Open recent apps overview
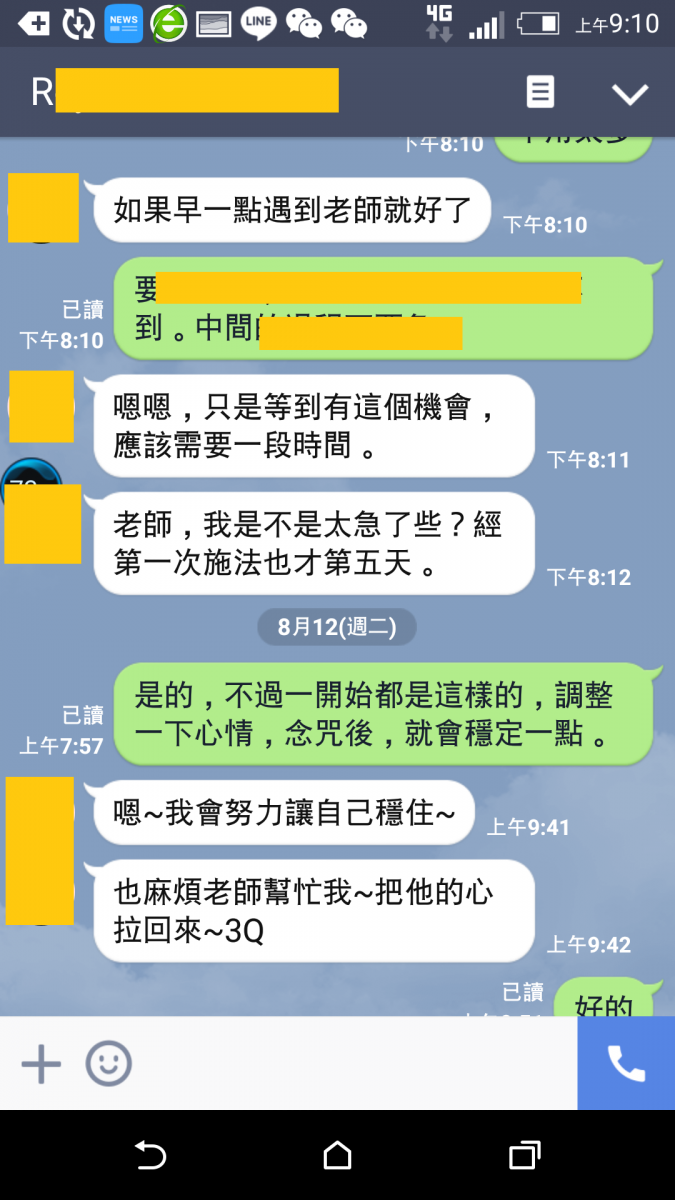Viewport: 675px width, 1200px height. pos(524,1156)
